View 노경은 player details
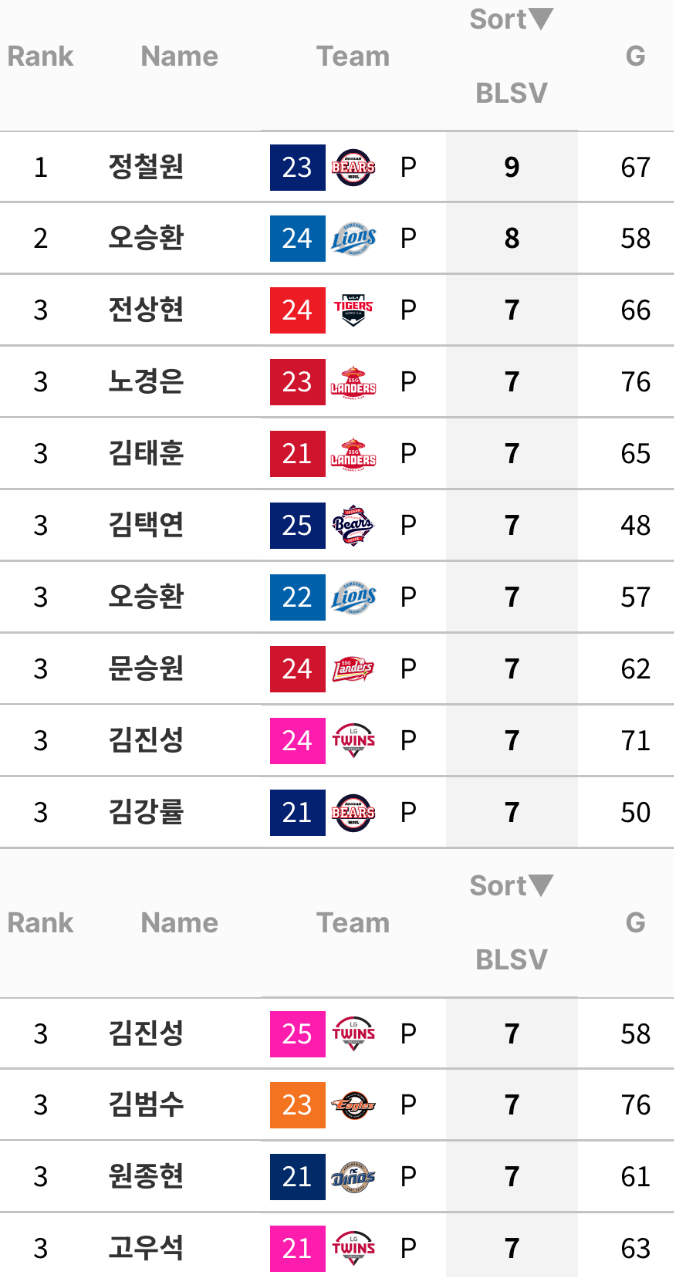Screen dimensions: 674x1277 [x=146, y=382]
